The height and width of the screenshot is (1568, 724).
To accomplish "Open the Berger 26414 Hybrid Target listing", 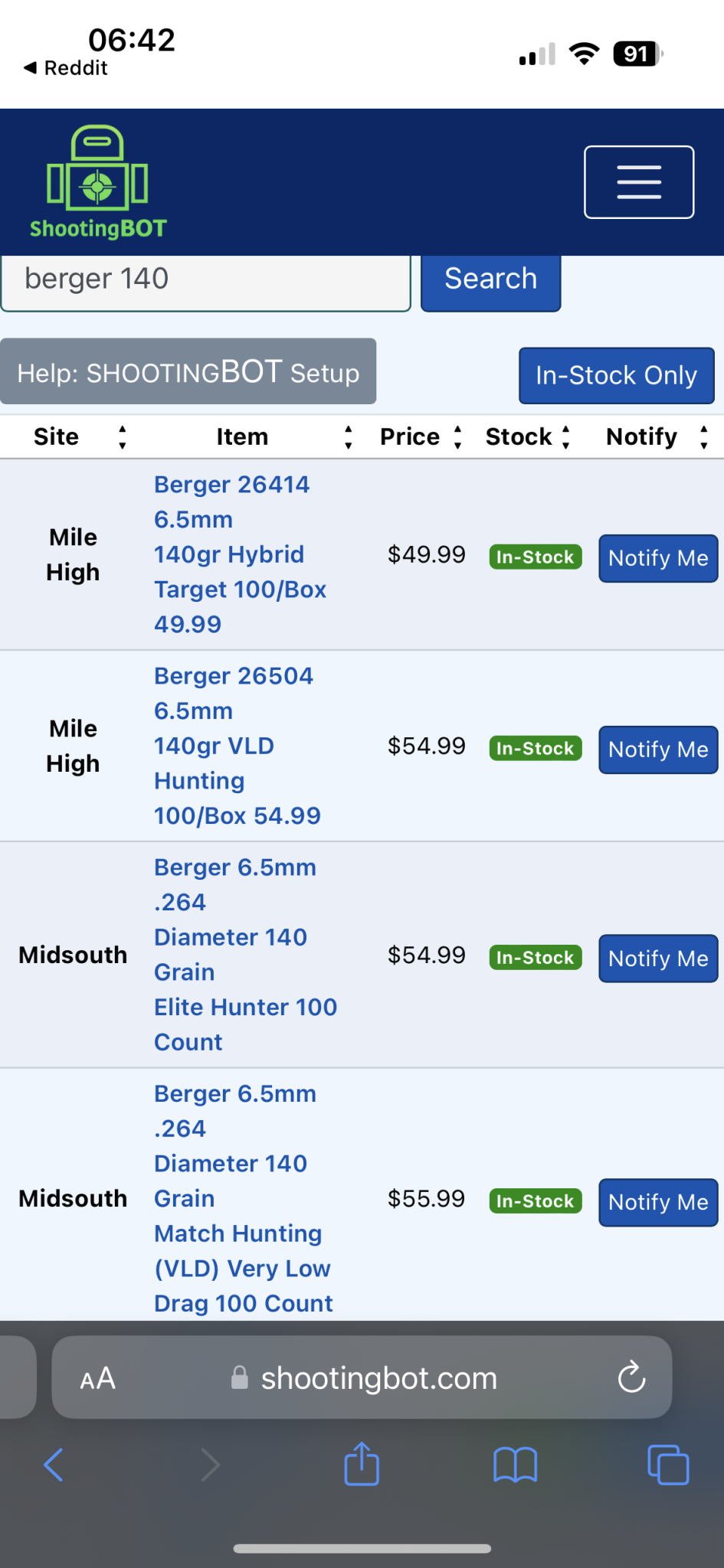I will coord(241,554).
